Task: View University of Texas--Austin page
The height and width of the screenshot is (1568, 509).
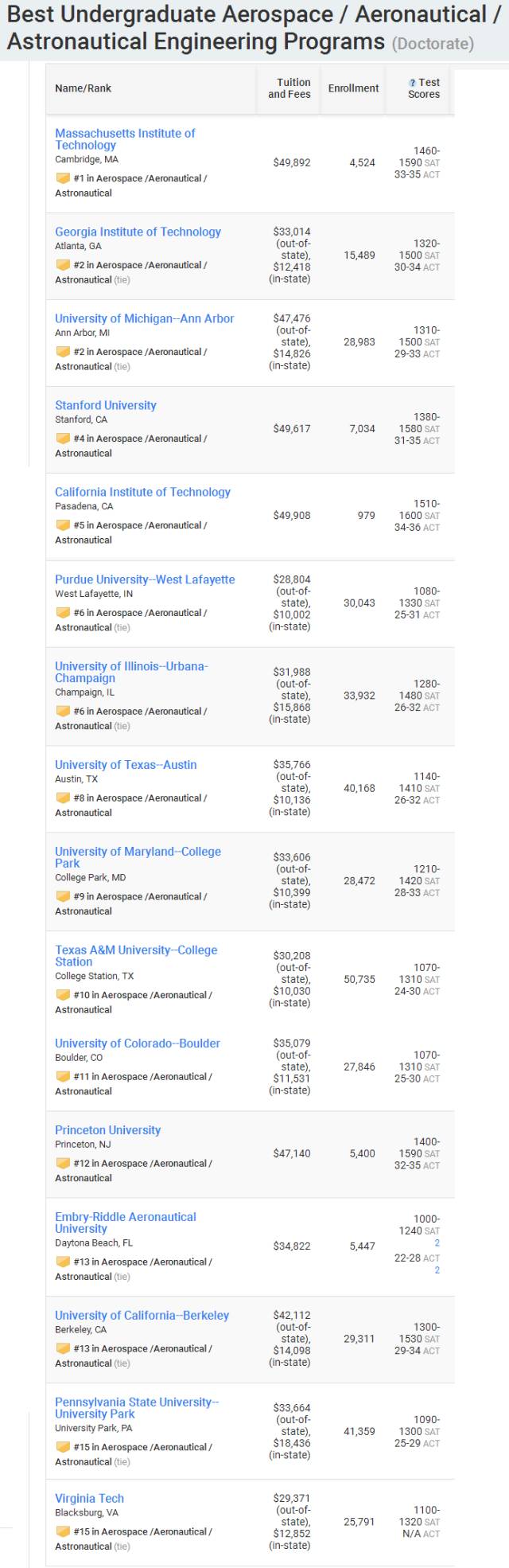Action: pyautogui.click(x=126, y=765)
